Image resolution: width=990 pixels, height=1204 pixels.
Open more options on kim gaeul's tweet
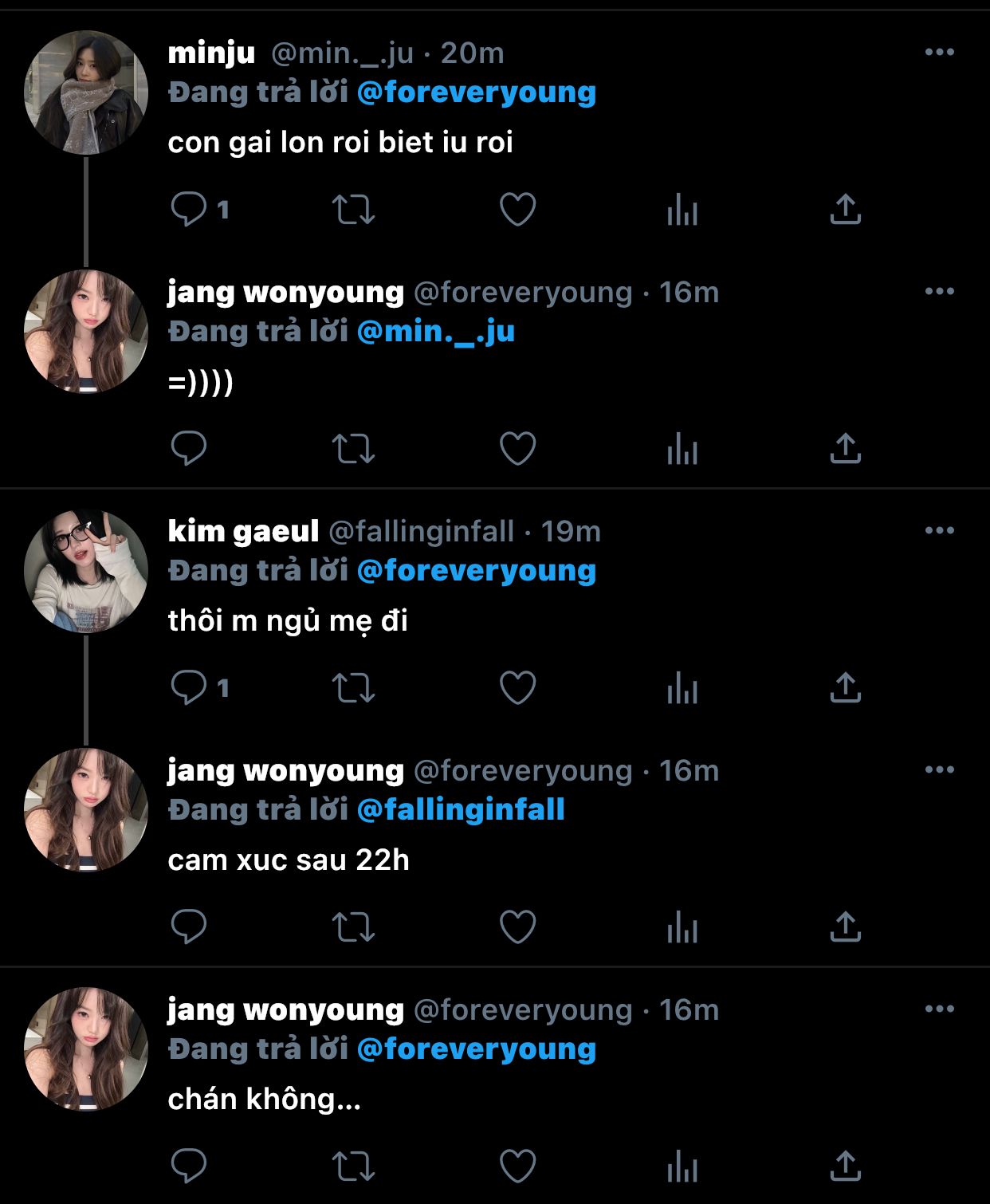[939, 531]
